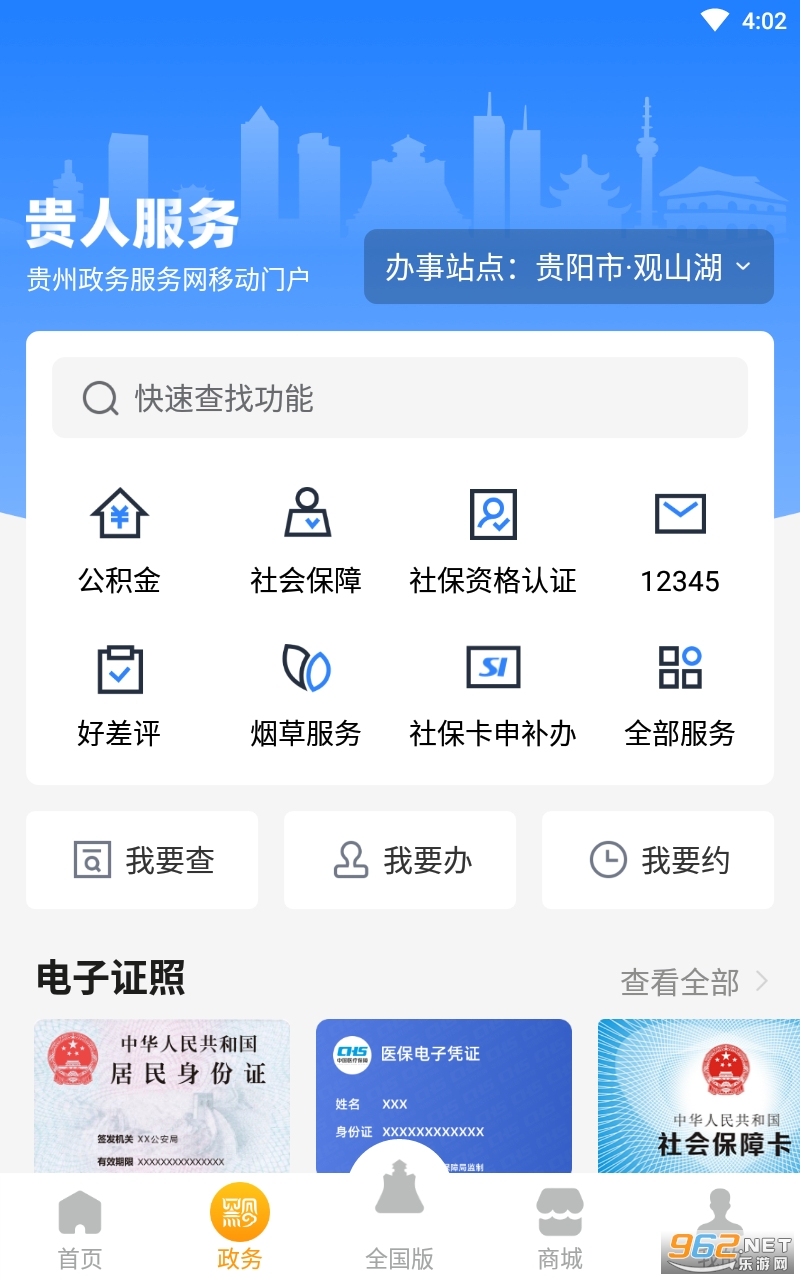Select 烟草服务

tap(306, 693)
